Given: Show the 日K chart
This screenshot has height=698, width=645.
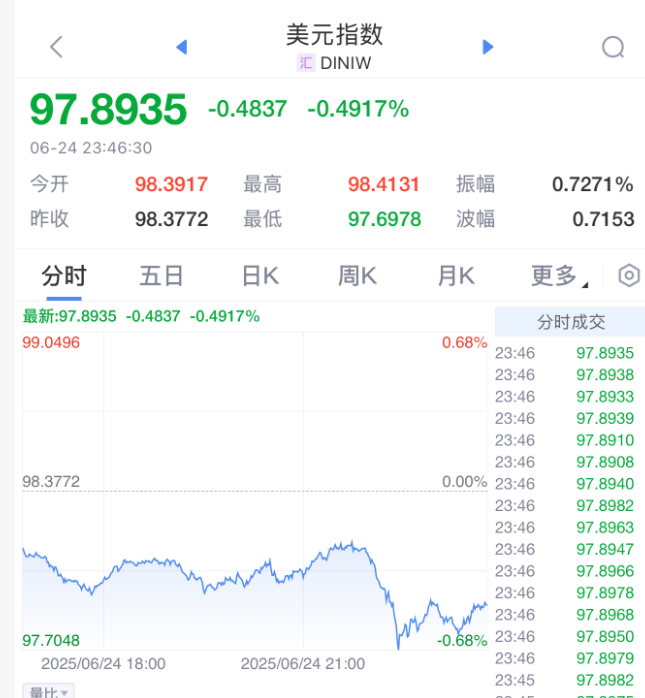Looking at the screenshot, I should tap(260, 276).
